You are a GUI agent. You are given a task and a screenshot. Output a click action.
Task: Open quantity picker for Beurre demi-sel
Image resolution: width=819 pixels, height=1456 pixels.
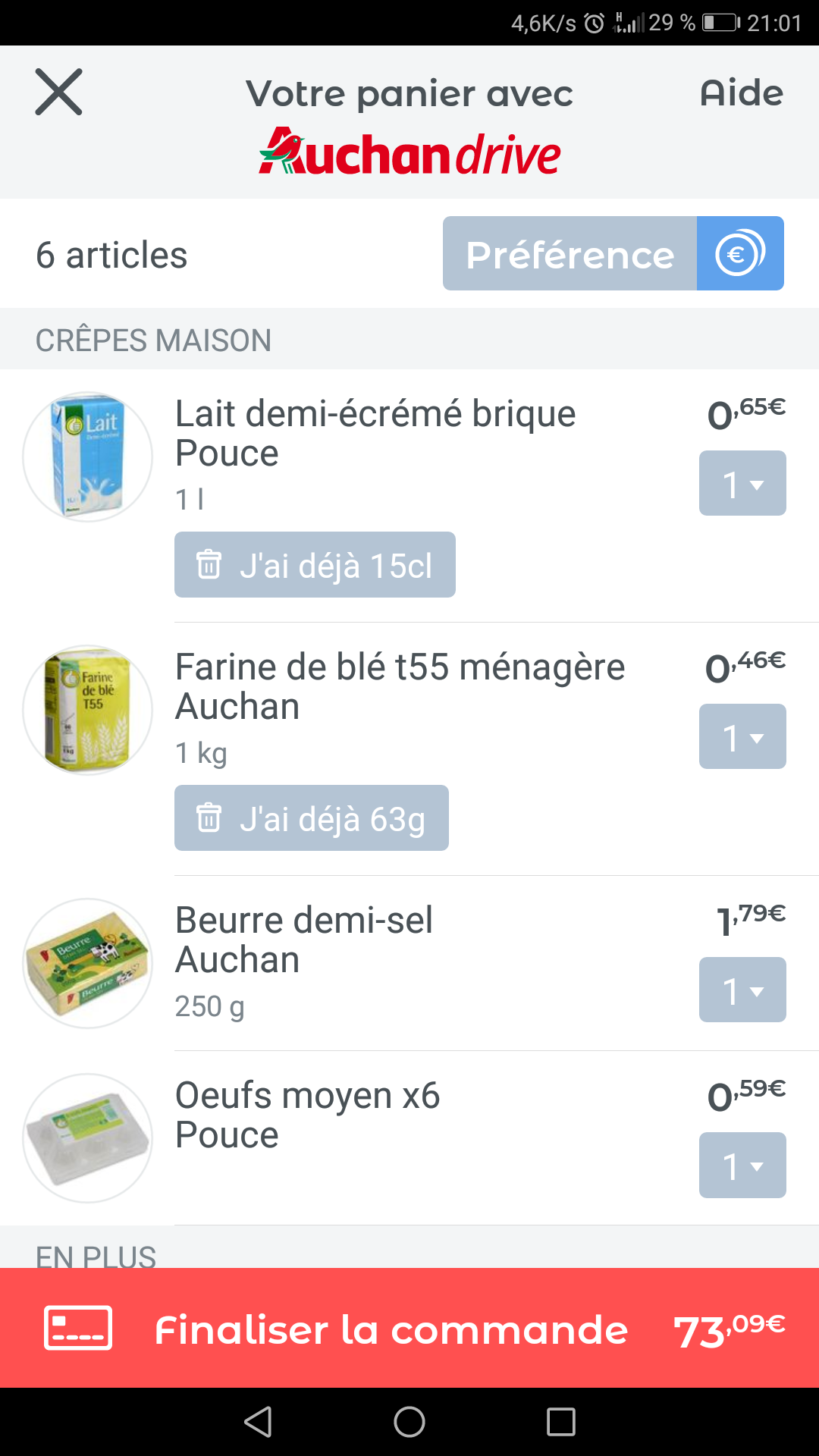[742, 990]
